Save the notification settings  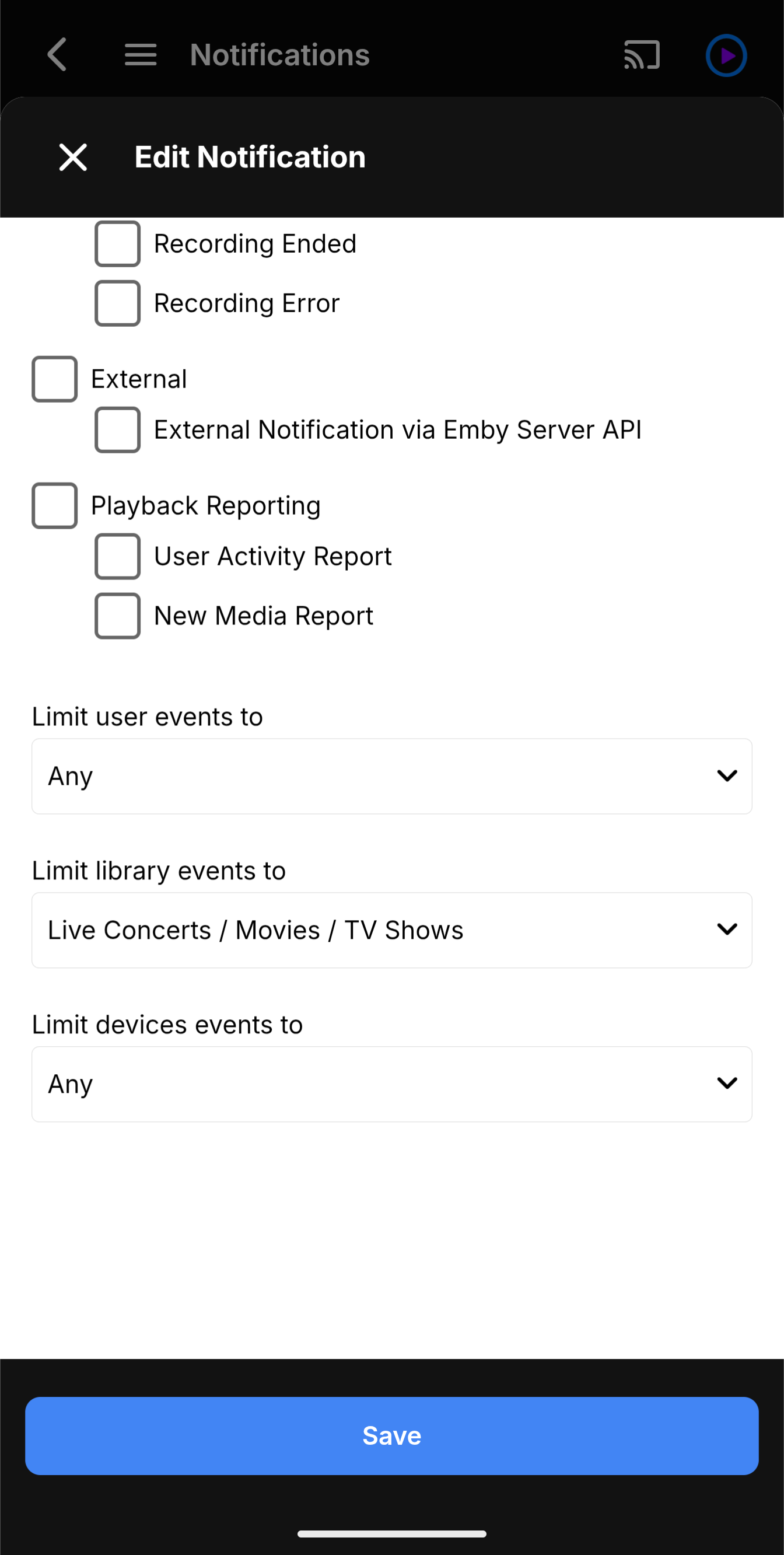pos(391,1435)
